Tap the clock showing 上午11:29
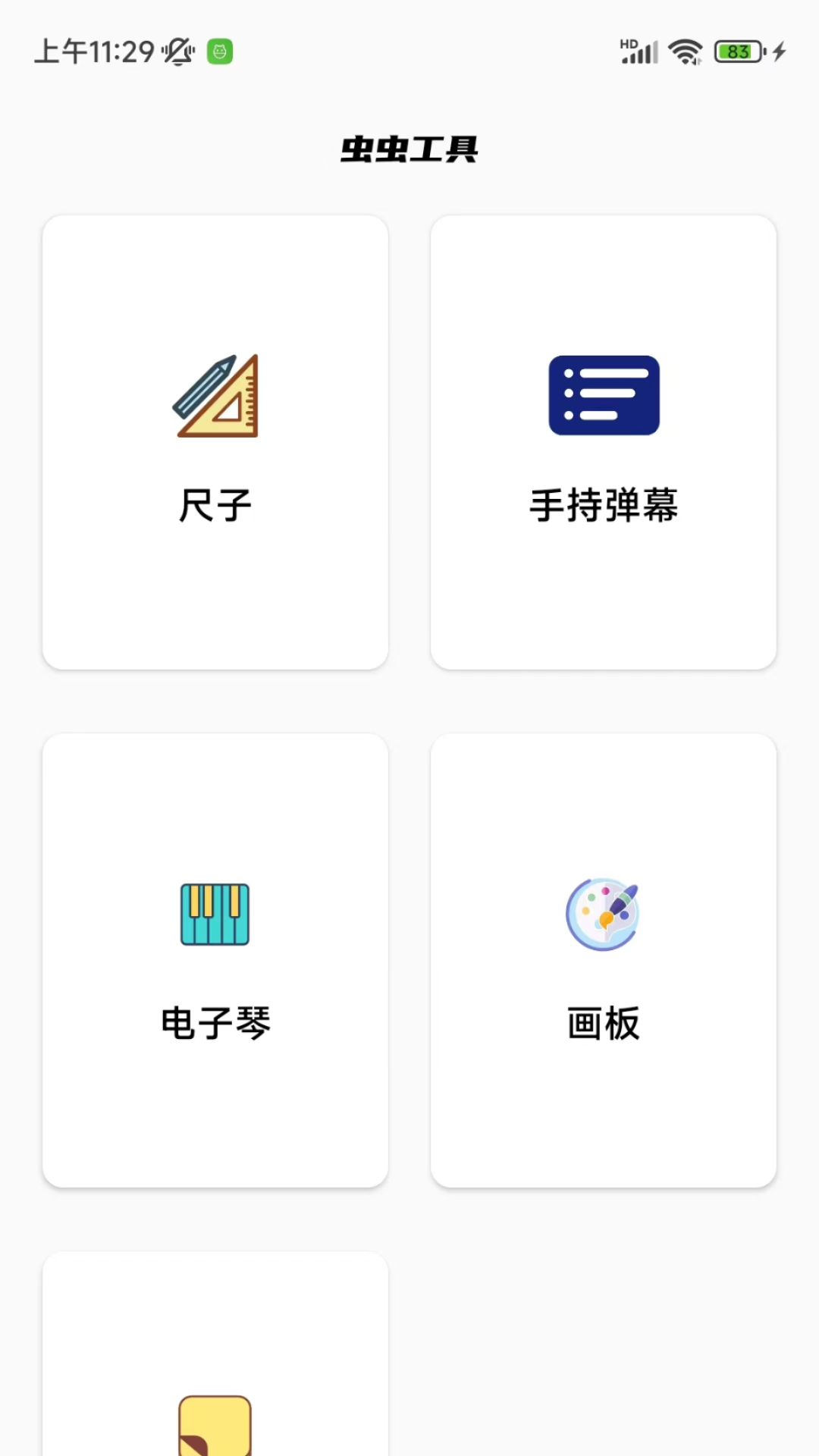Viewport: 819px width, 1456px height. (95, 50)
